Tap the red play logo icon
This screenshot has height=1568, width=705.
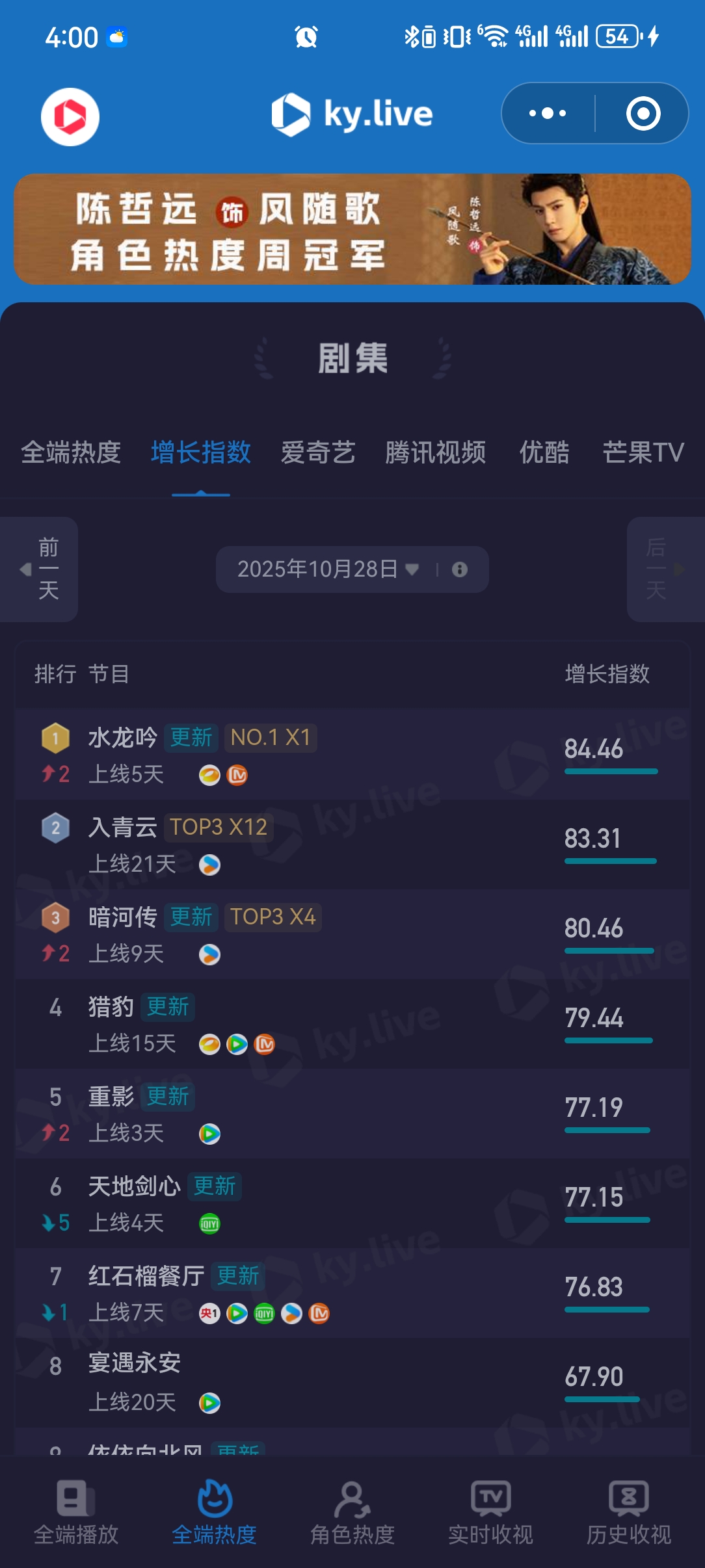70,117
